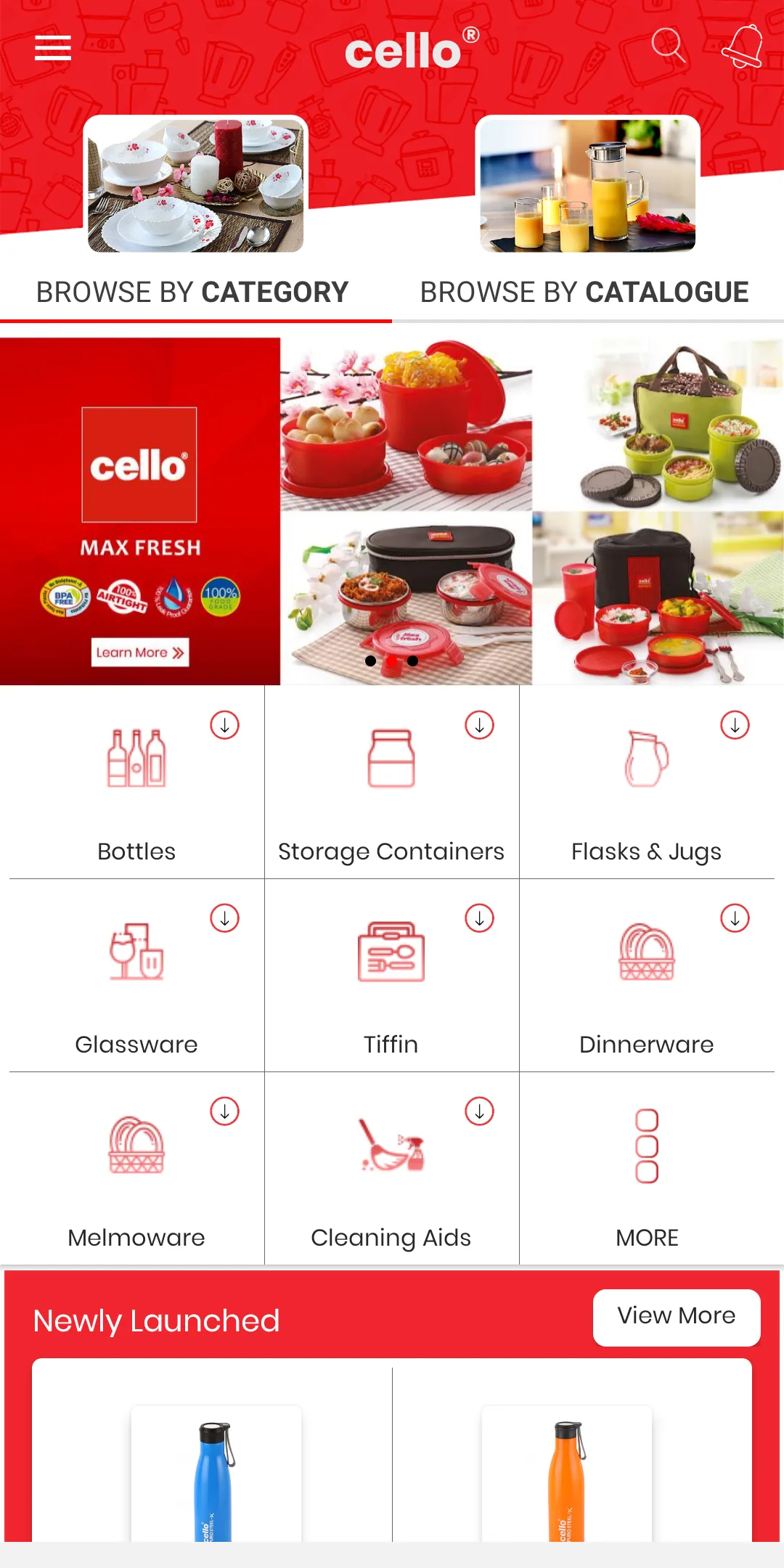Open the hamburger drawer menu
Image resolution: width=784 pixels, height=1568 pixels.
tap(53, 48)
